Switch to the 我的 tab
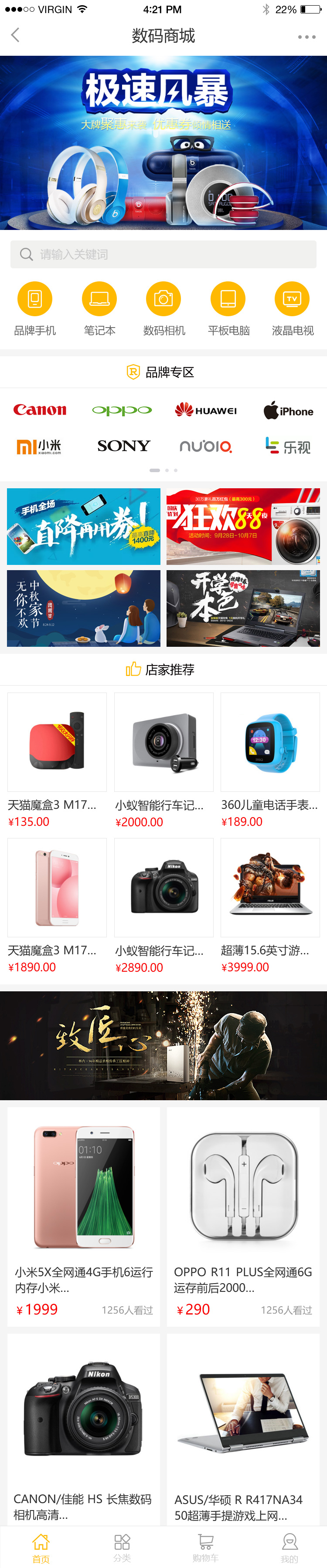 (x=289, y=1547)
